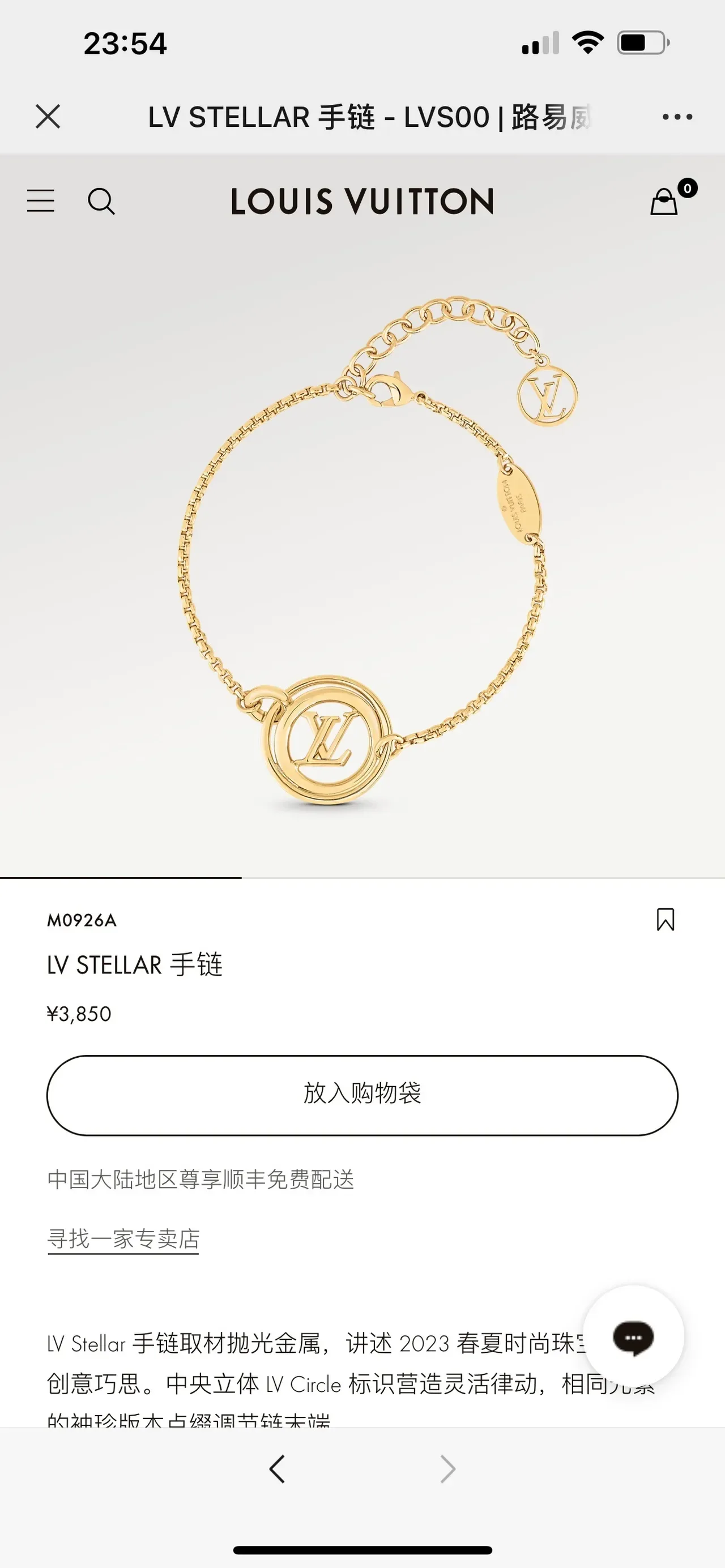Tap 放入购物袋 to add to bag
Image resolution: width=725 pixels, height=1568 pixels.
(362, 1095)
